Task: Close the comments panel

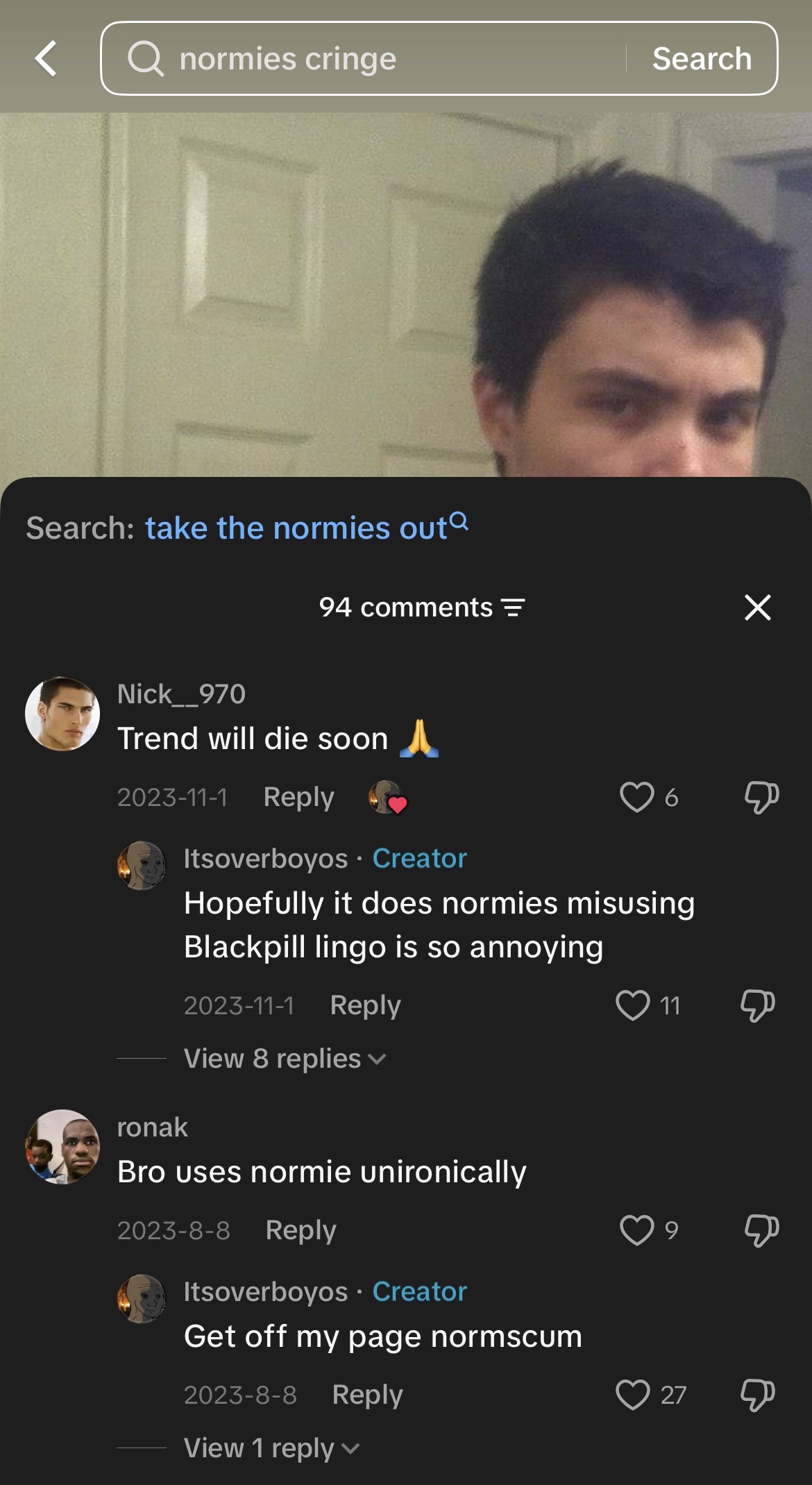Action: (x=757, y=607)
